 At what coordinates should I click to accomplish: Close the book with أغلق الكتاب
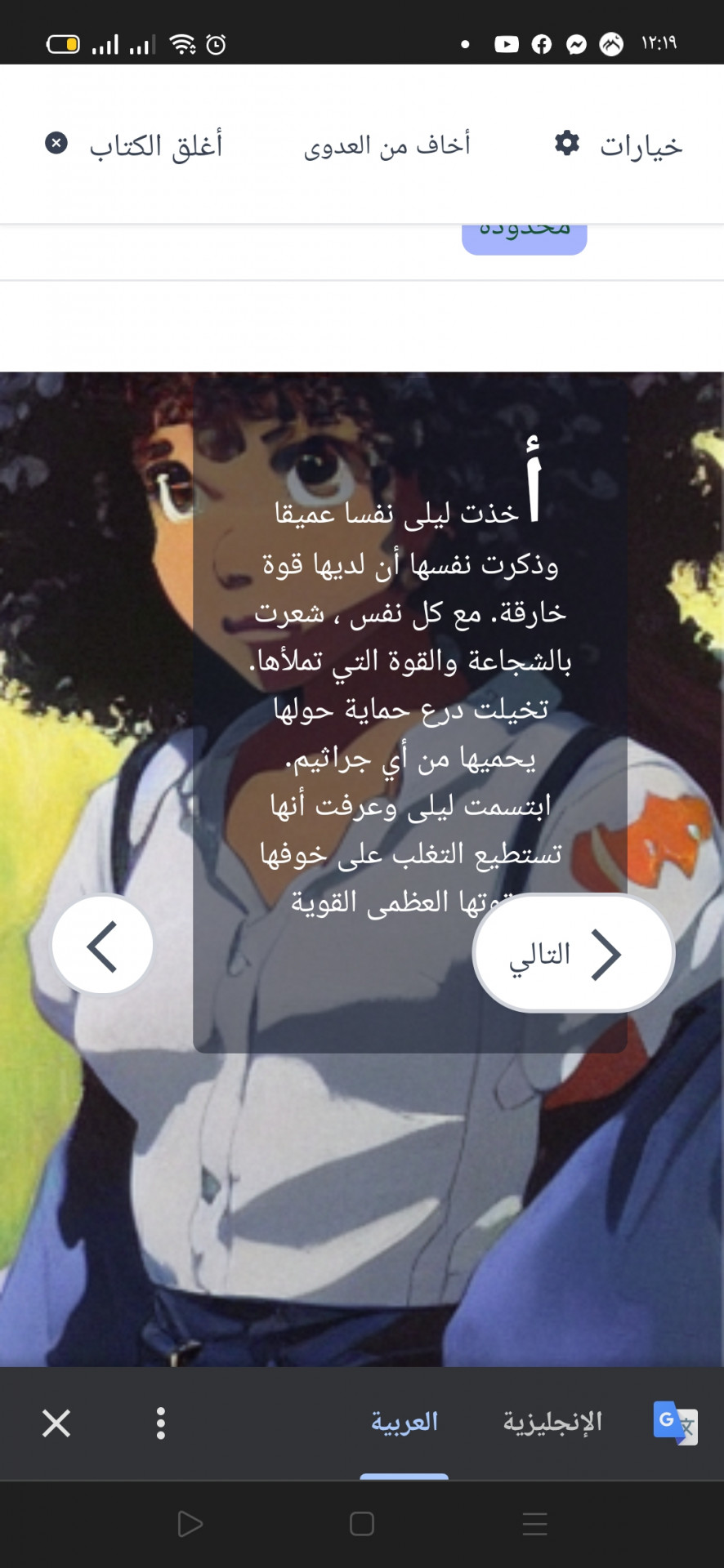click(x=135, y=145)
